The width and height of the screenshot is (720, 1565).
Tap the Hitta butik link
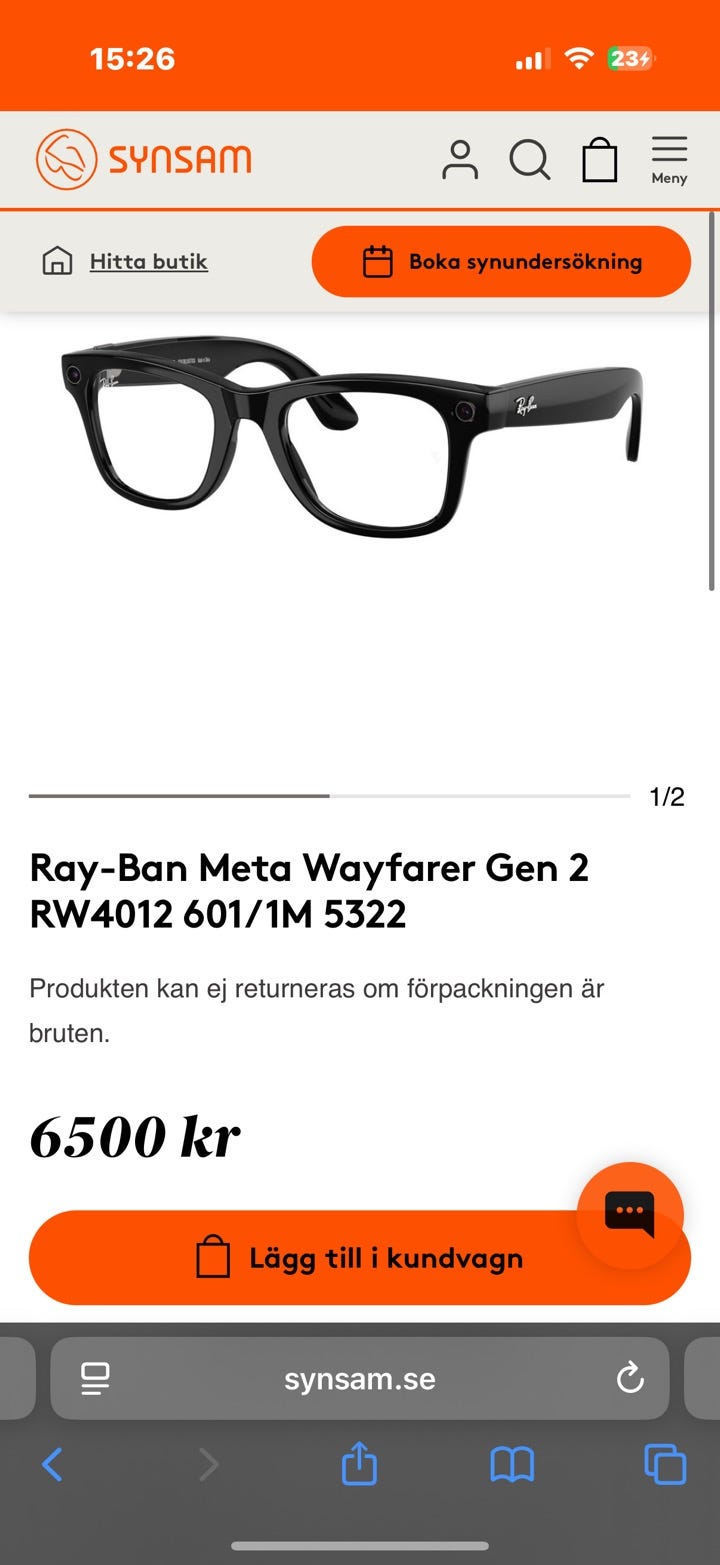click(x=148, y=260)
